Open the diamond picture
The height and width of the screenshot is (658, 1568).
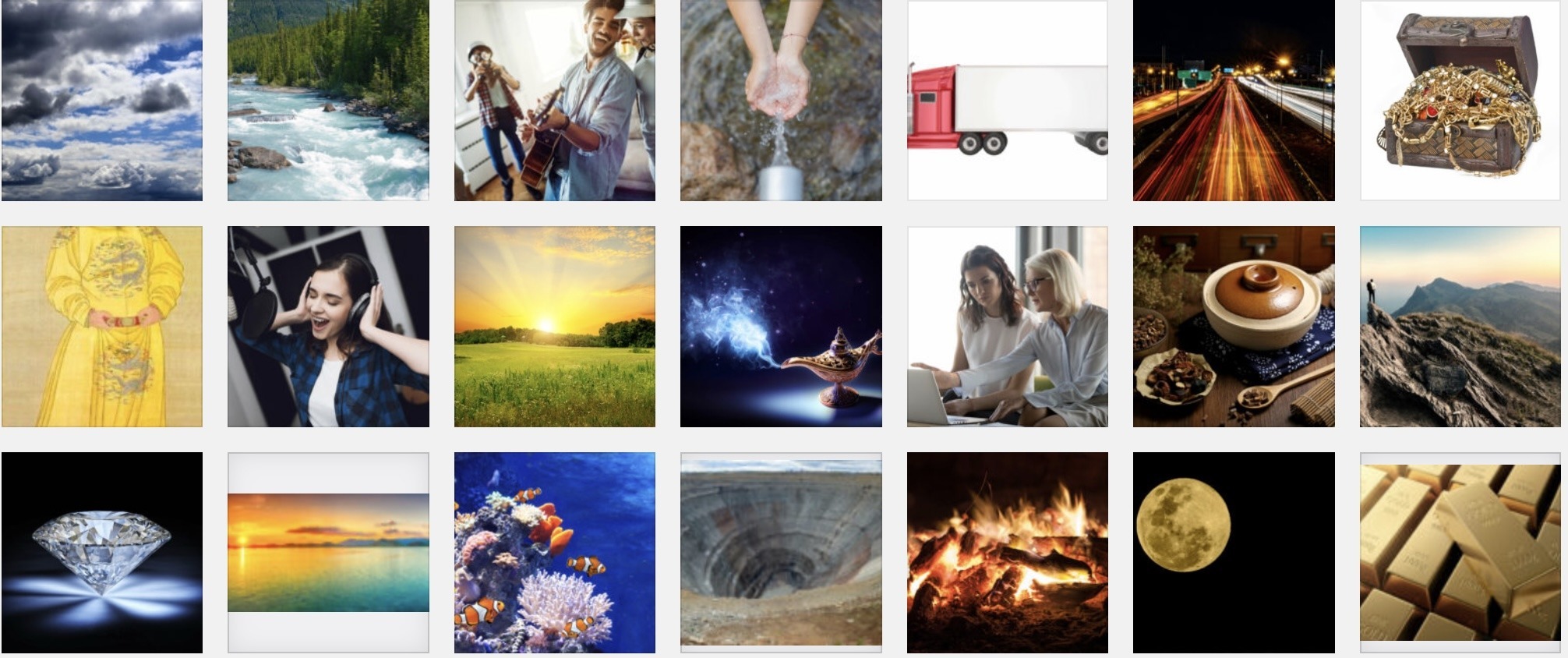coord(102,553)
